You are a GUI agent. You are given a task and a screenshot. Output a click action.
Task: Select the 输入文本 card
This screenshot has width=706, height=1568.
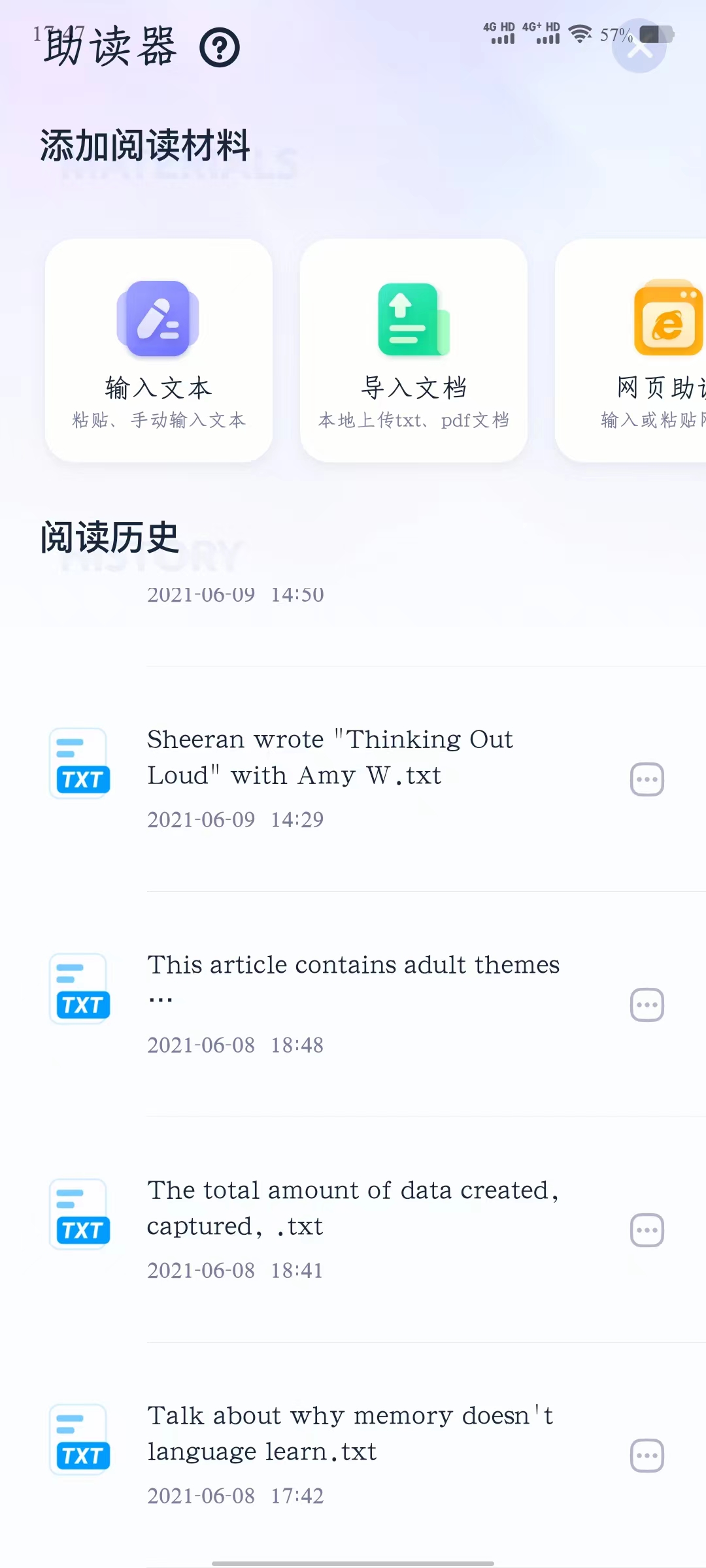pos(159,350)
